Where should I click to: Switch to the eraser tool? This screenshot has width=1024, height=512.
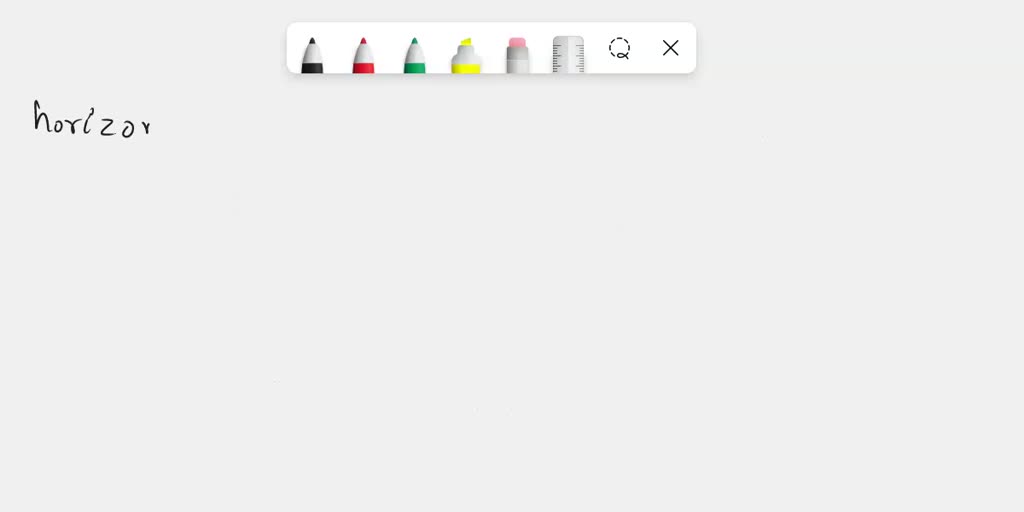click(x=517, y=55)
